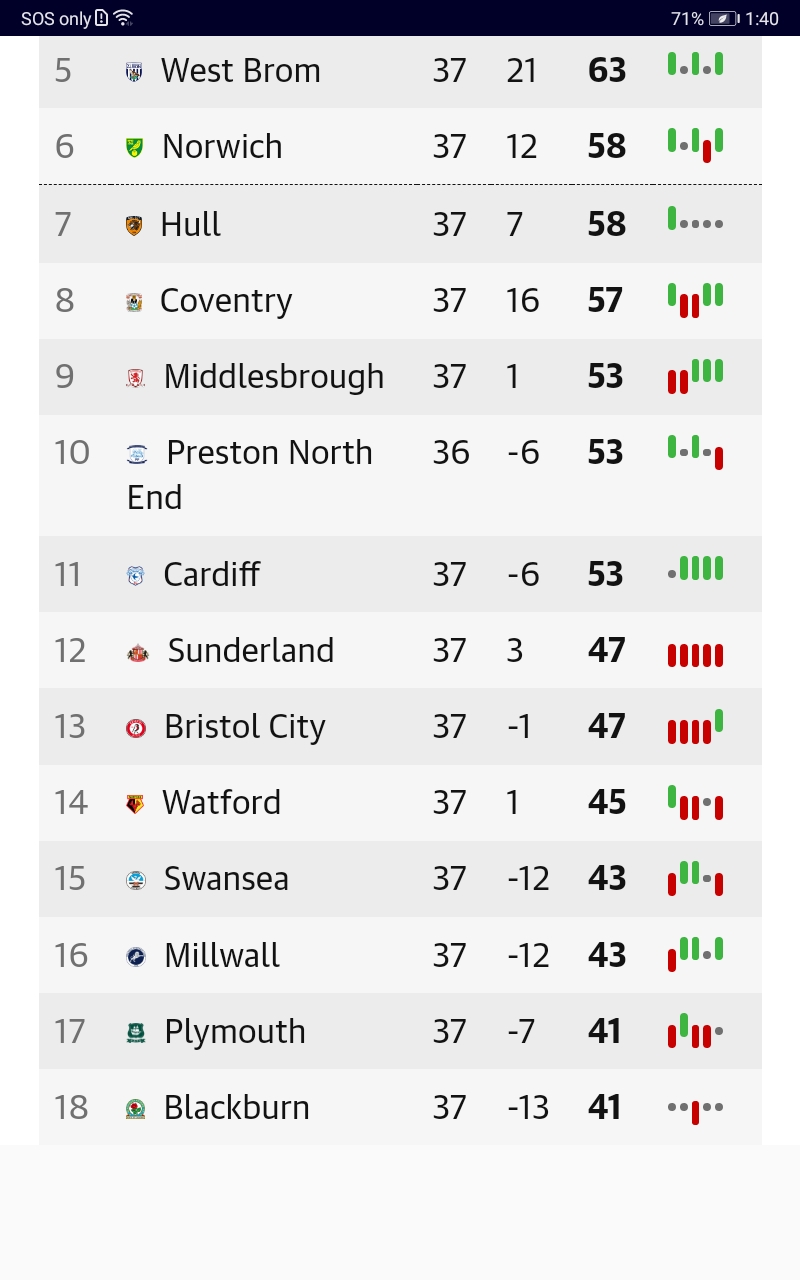
Task: Open Norwich from the table
Action: (x=222, y=147)
